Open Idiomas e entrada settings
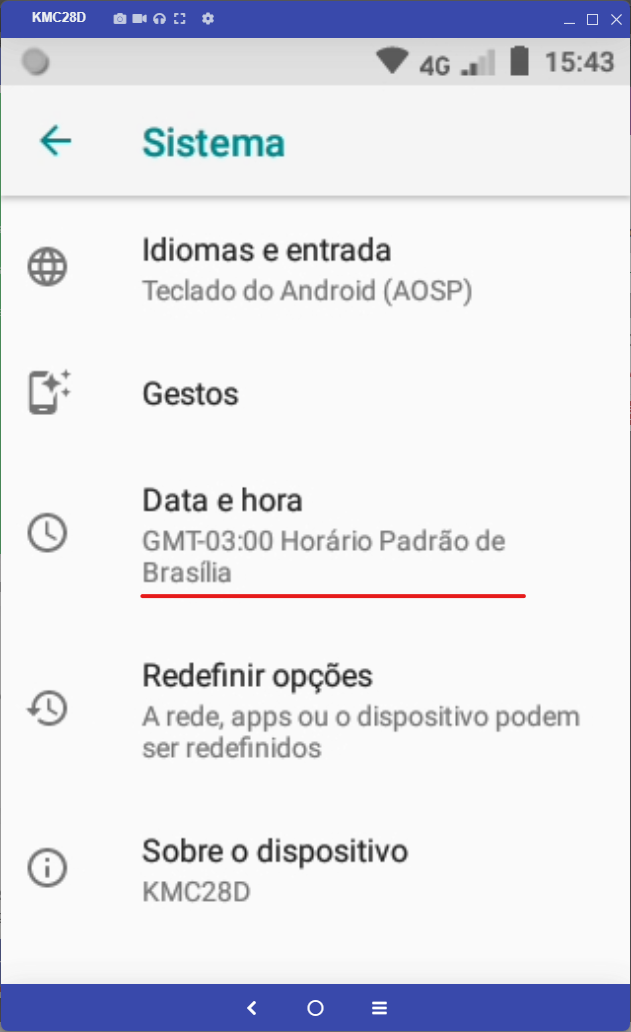The height and width of the screenshot is (1032, 631). coord(316,269)
